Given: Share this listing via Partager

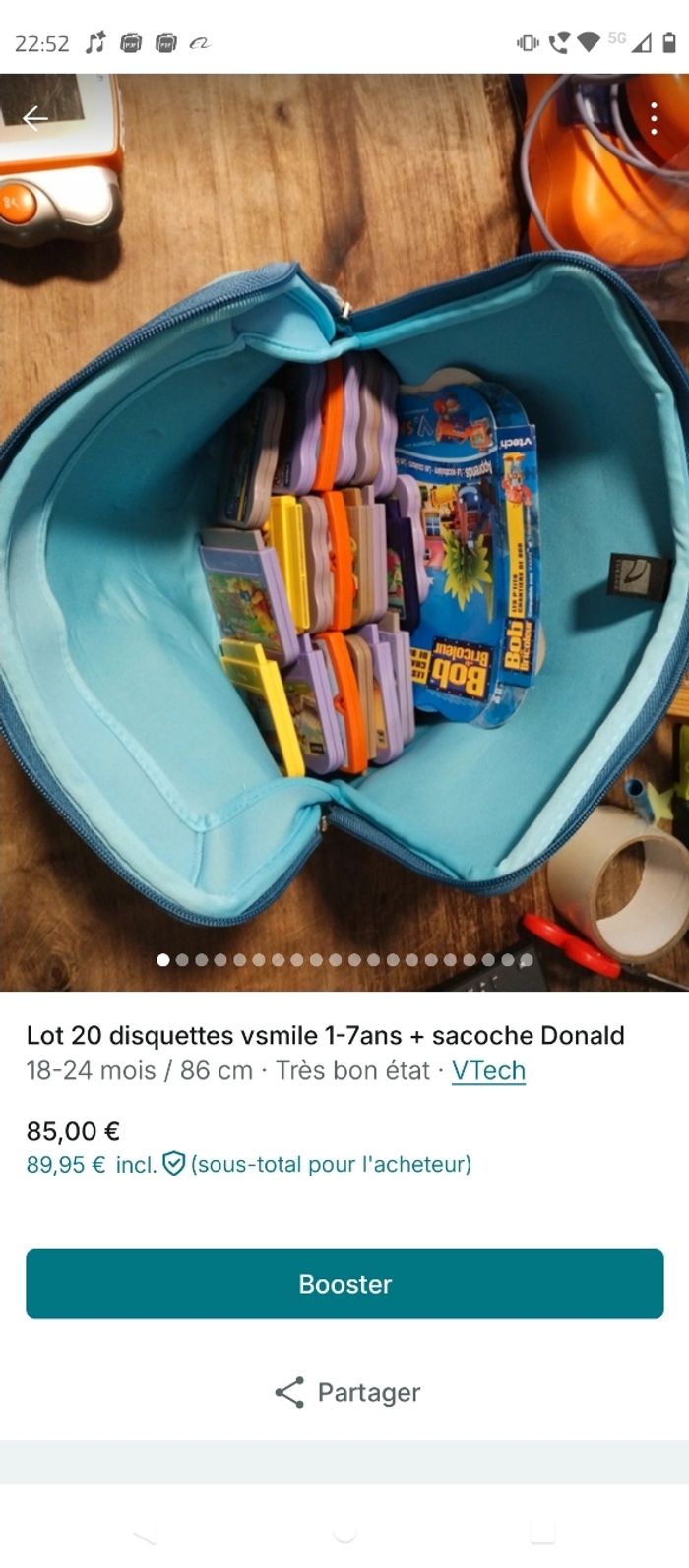Looking at the screenshot, I should click(x=346, y=1392).
